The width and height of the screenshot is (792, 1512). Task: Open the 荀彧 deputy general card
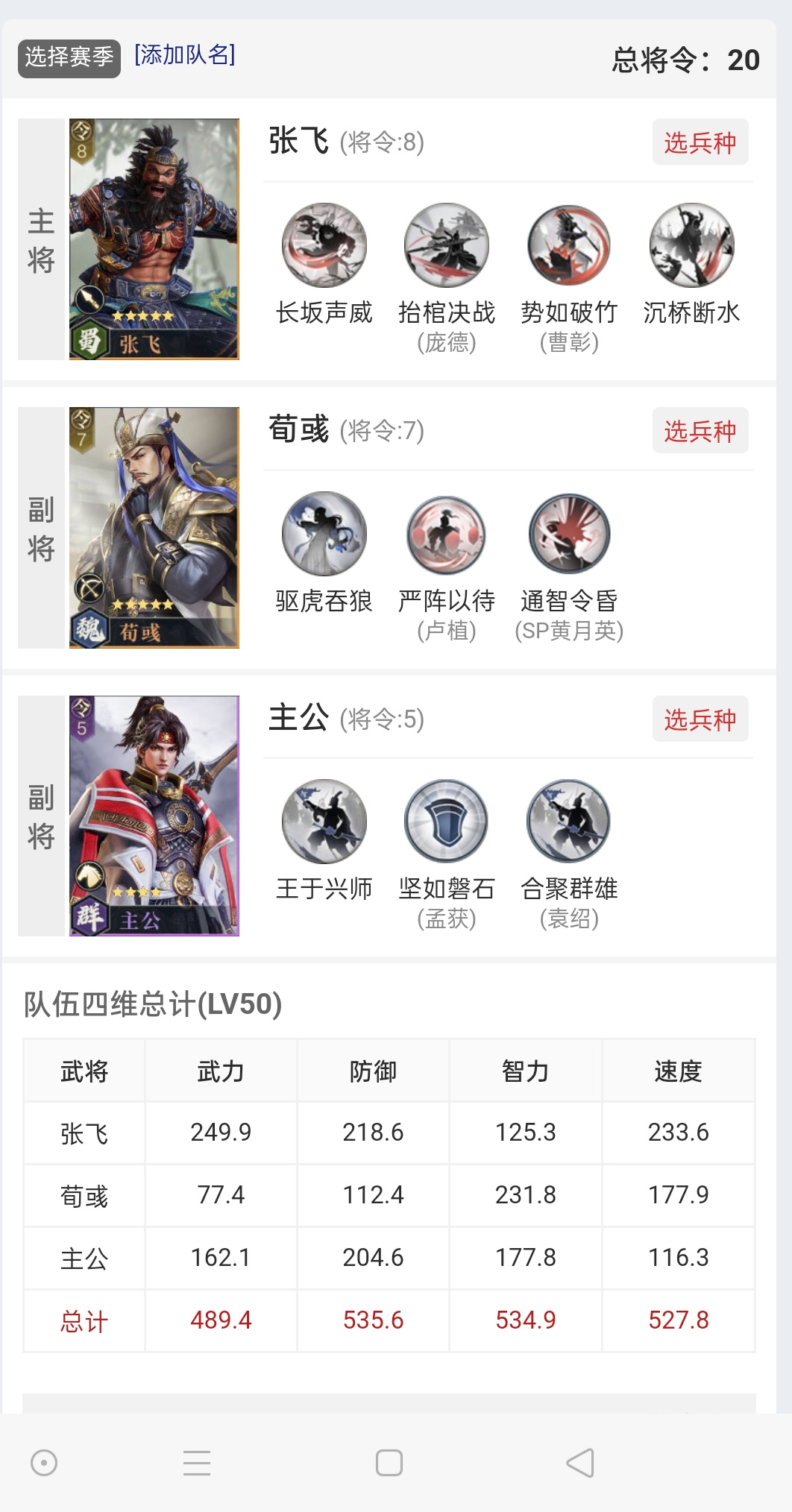(154, 528)
